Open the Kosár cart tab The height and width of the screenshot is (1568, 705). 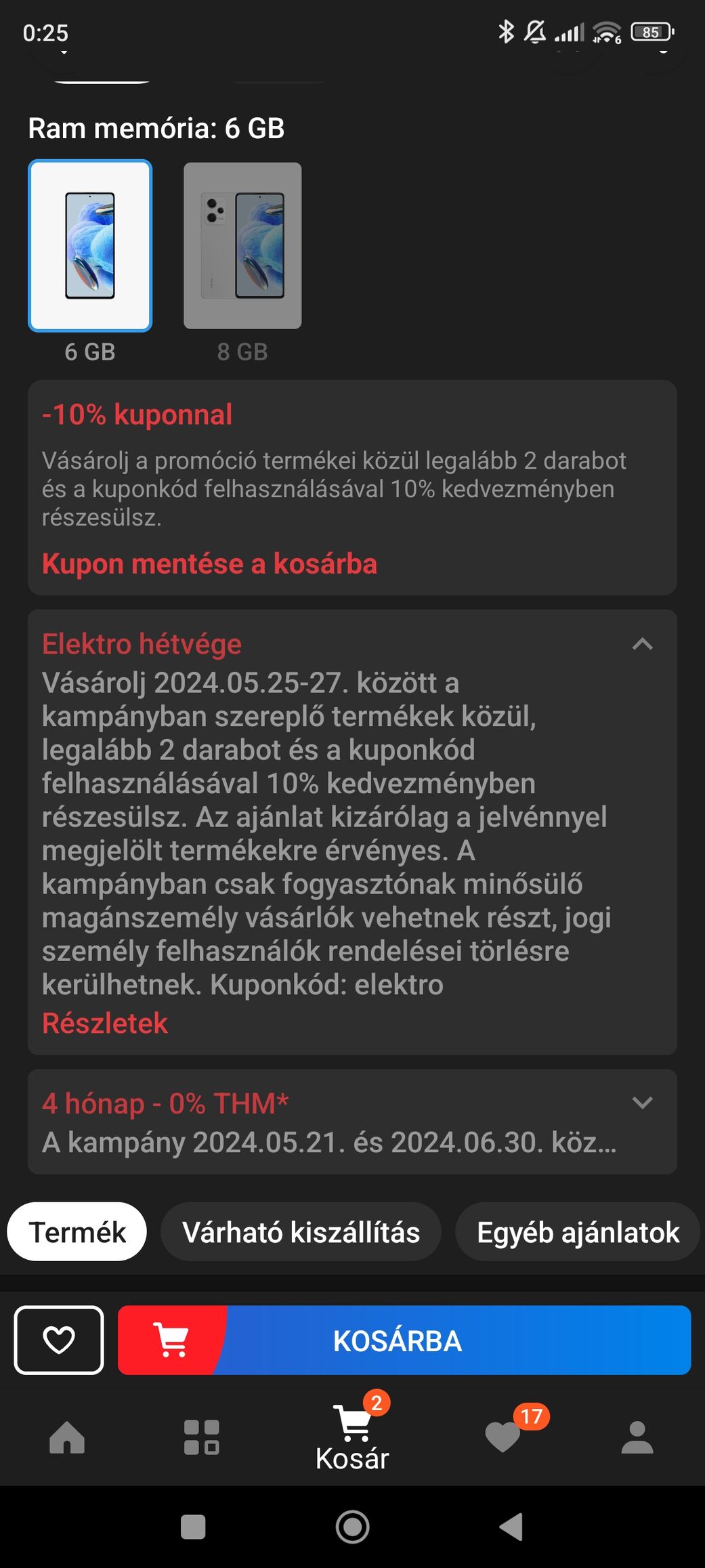[x=352, y=1437]
